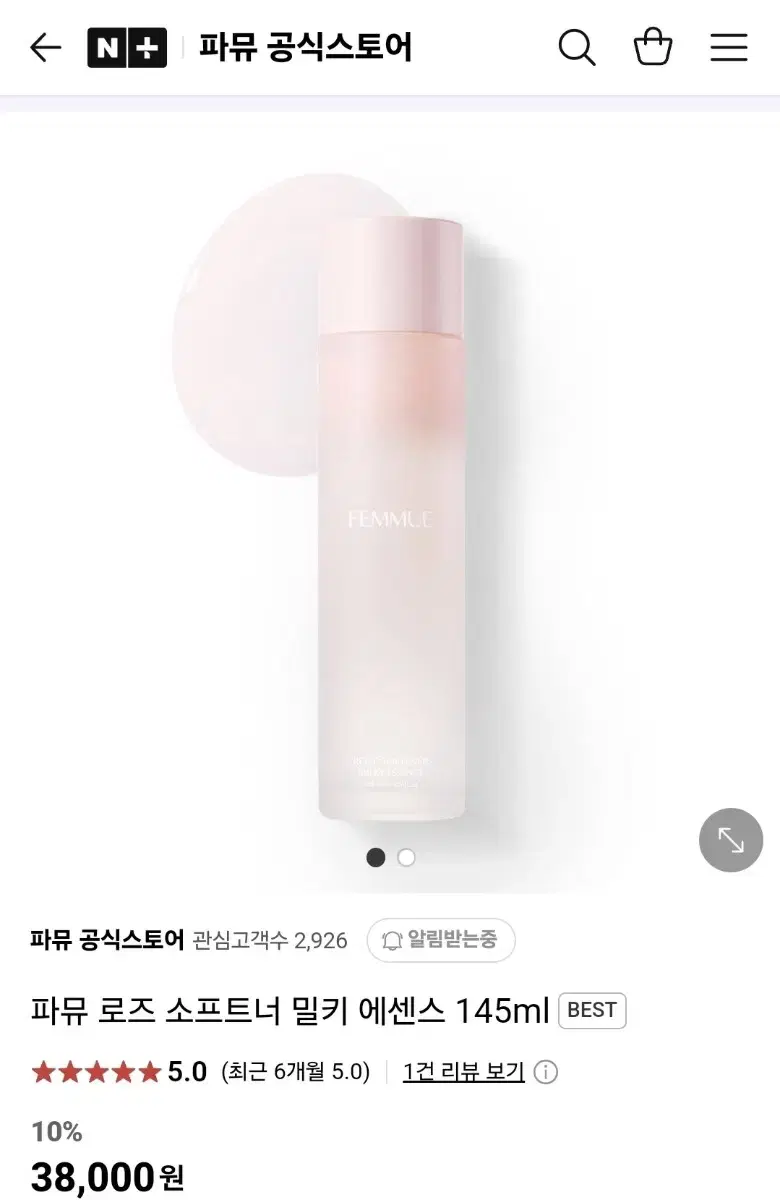This screenshot has height=1200, width=780.
Task: Tap the BEST badge on product title
Action: (x=592, y=1010)
